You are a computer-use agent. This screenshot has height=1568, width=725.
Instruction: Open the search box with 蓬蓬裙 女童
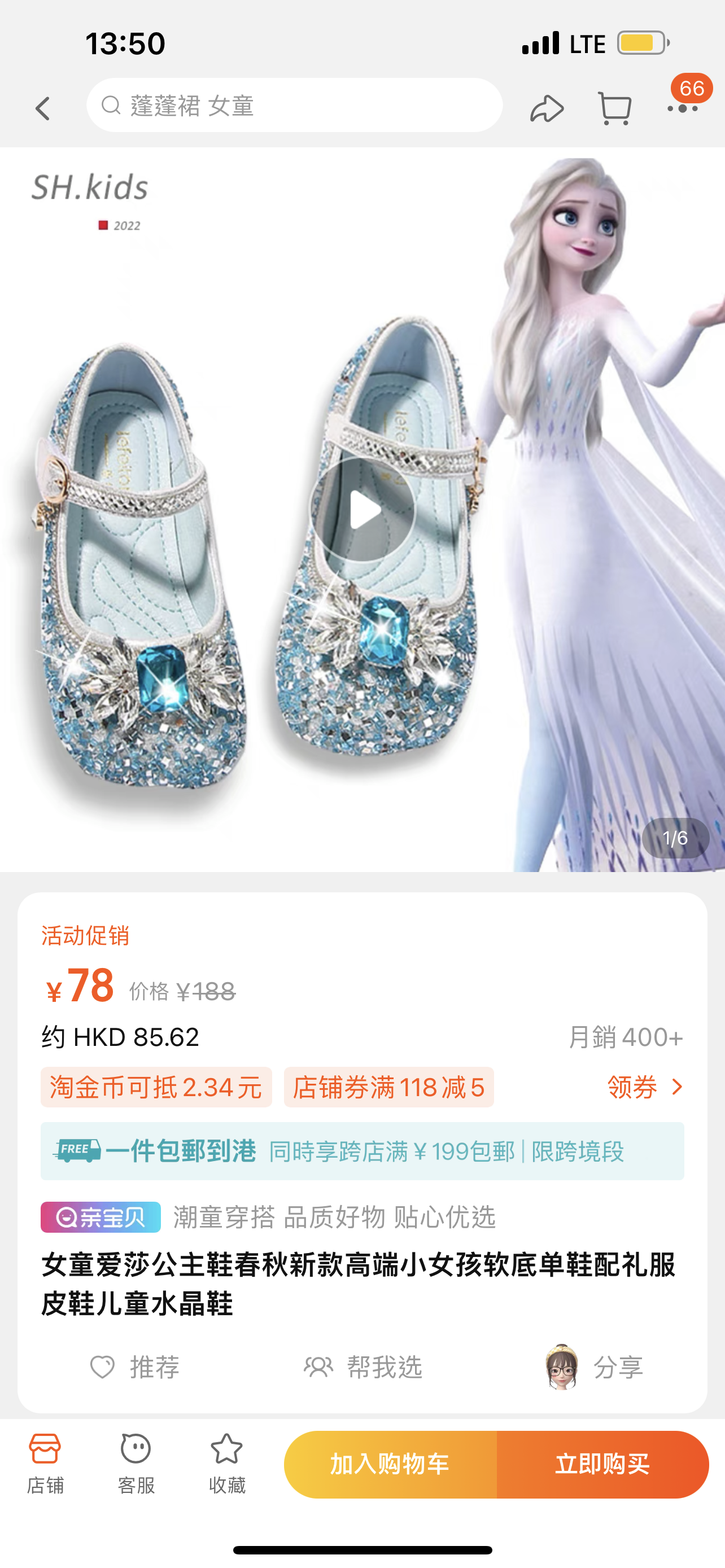(294, 106)
